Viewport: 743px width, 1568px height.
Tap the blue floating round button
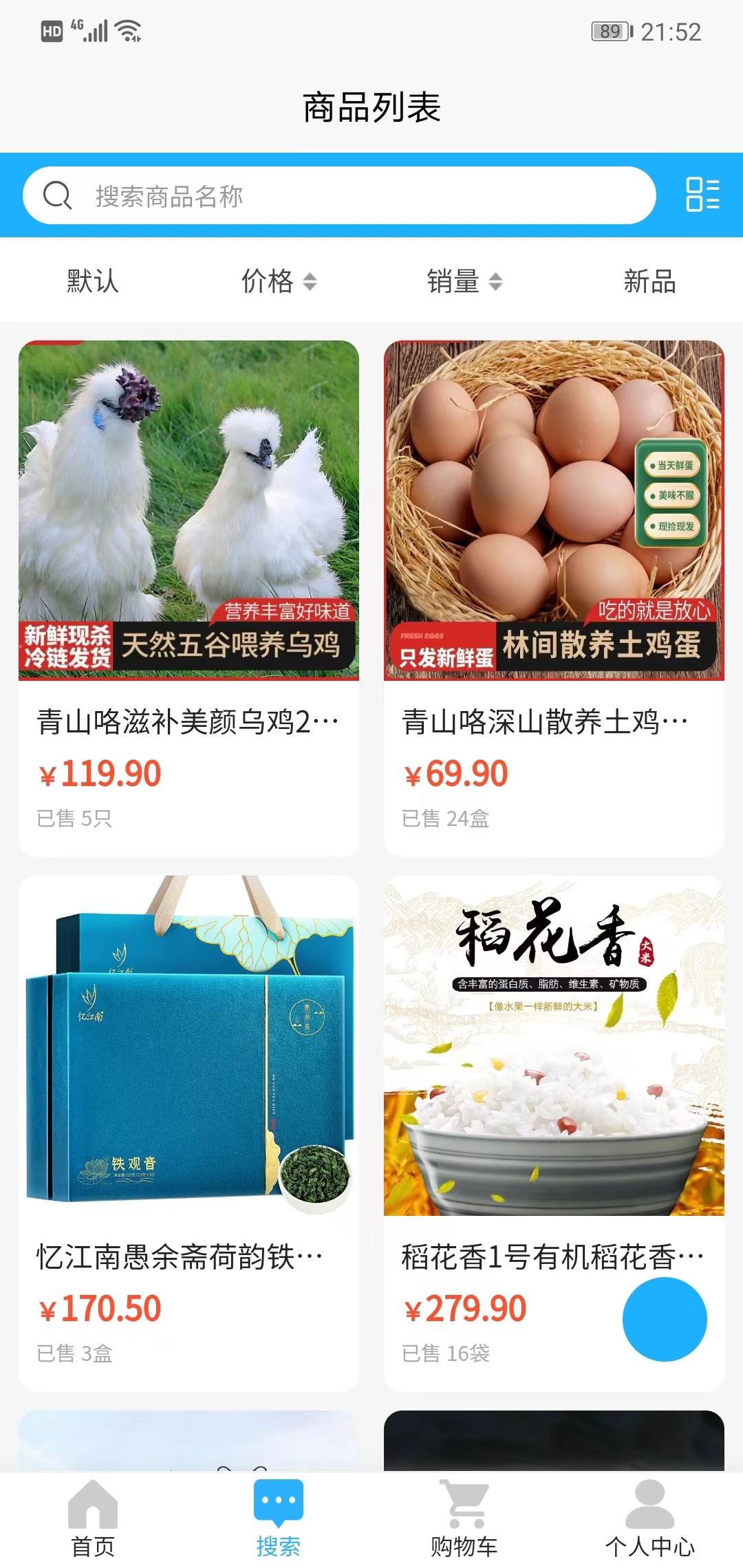[665, 1319]
